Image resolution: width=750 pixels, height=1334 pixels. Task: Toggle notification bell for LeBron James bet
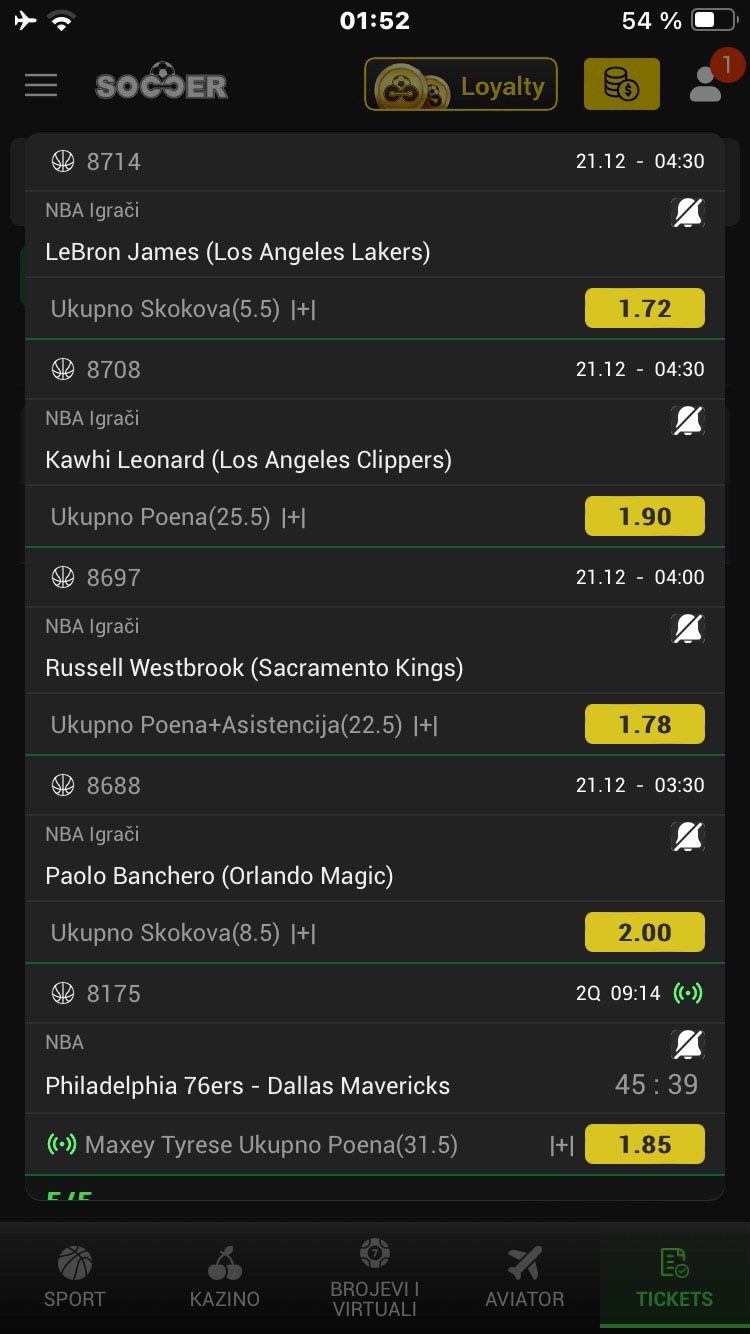pos(688,212)
